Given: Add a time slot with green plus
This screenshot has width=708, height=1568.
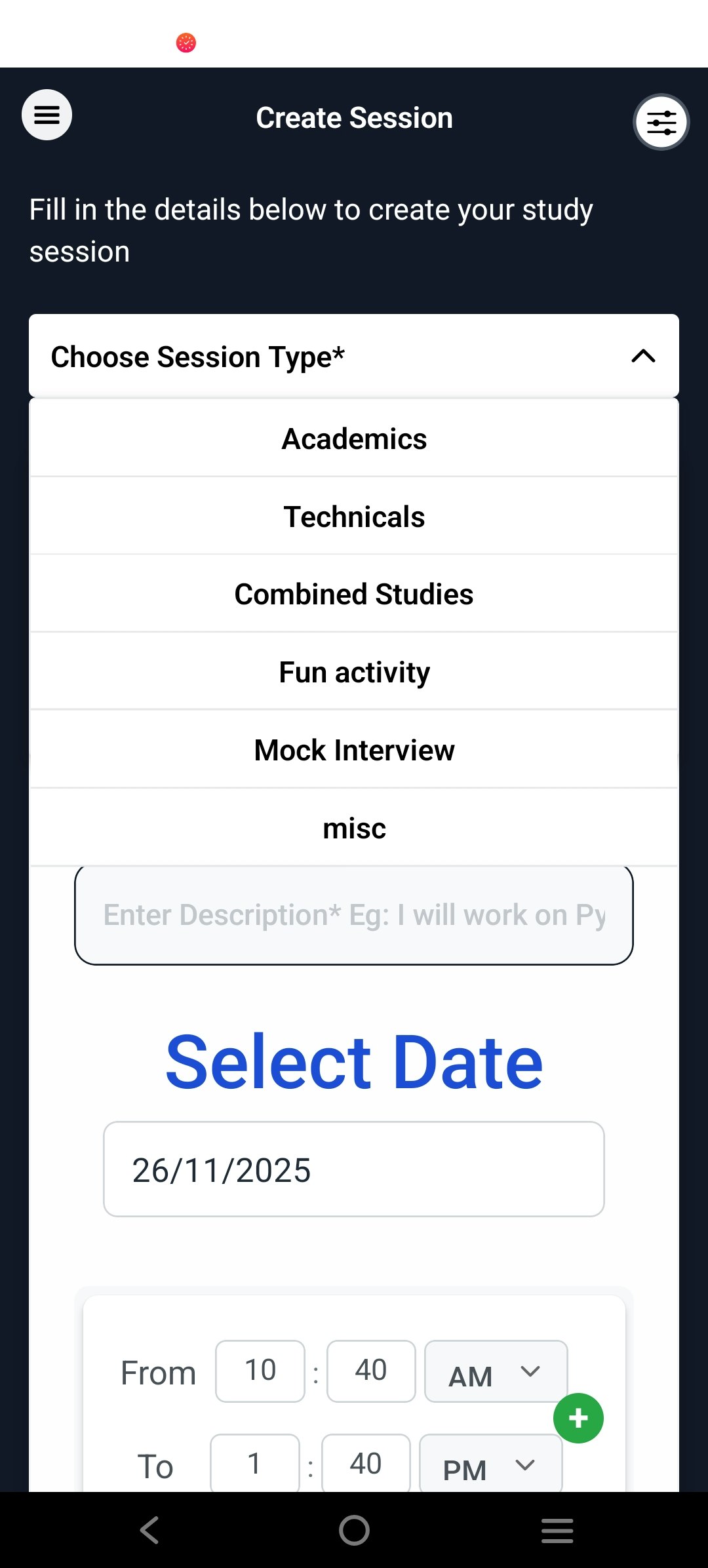Looking at the screenshot, I should 578,1418.
